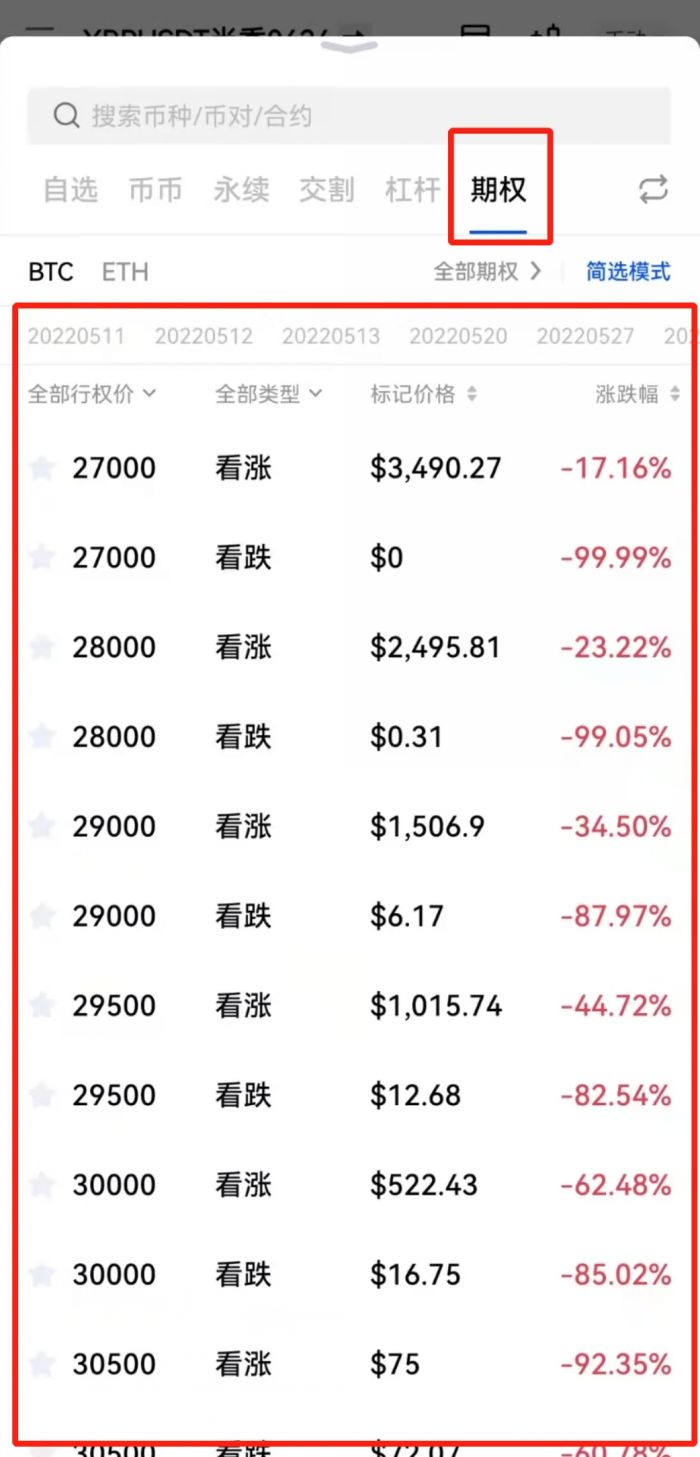The width and height of the screenshot is (700, 1457).
Task: Expand the 全部行权价 dropdown
Action: [x=92, y=394]
